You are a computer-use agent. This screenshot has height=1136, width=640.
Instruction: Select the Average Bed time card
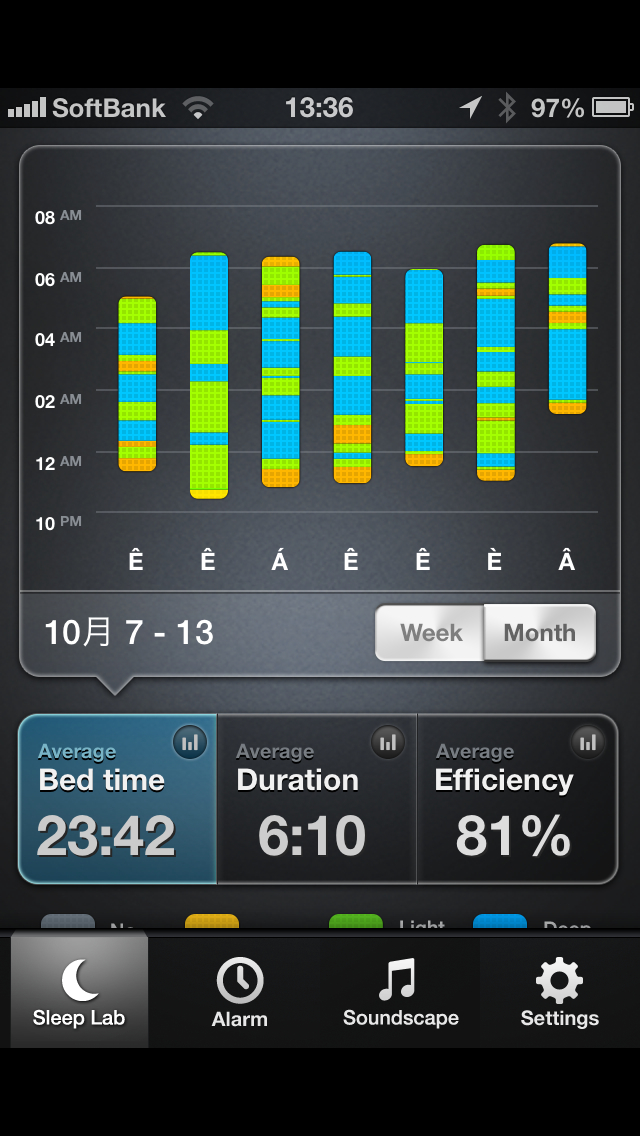point(118,799)
